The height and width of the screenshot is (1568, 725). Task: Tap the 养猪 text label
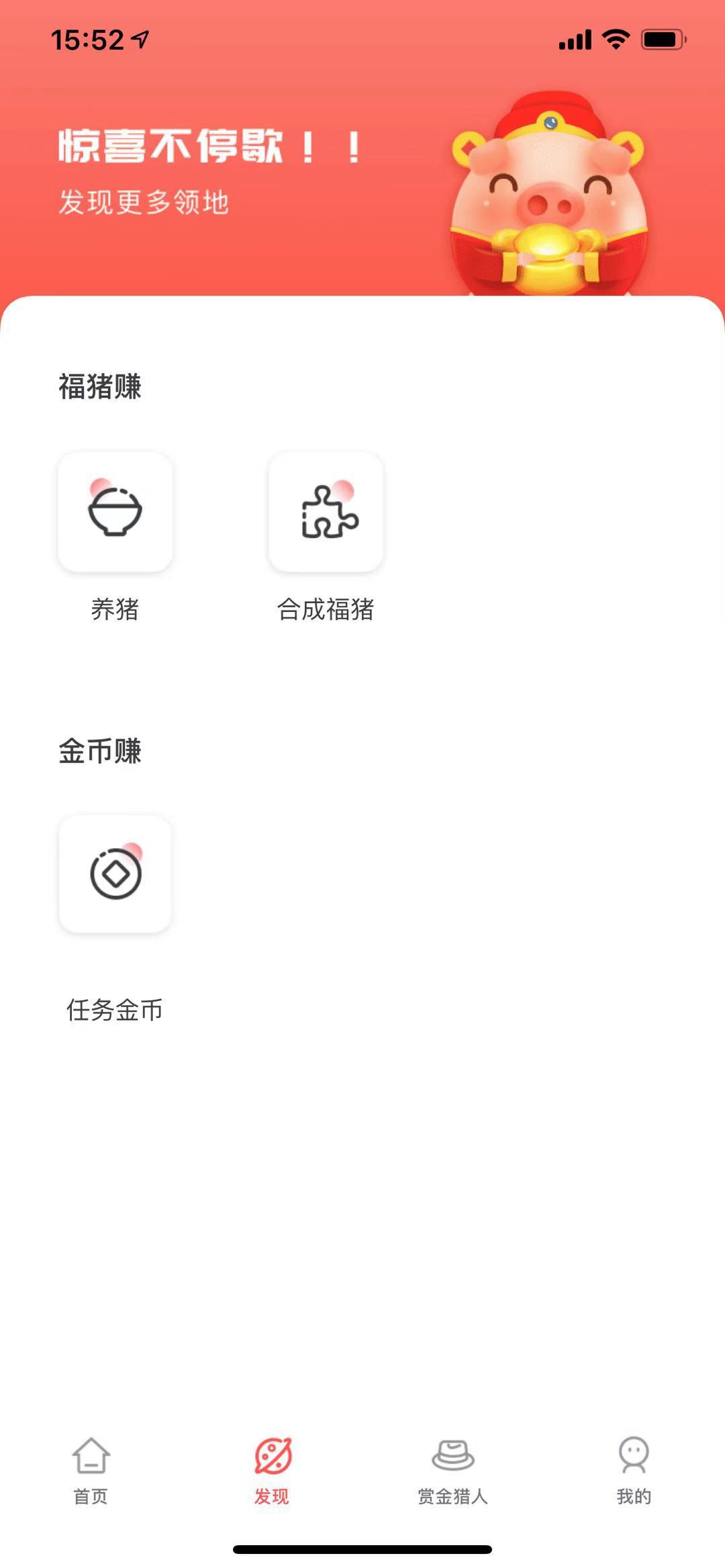[x=114, y=611]
